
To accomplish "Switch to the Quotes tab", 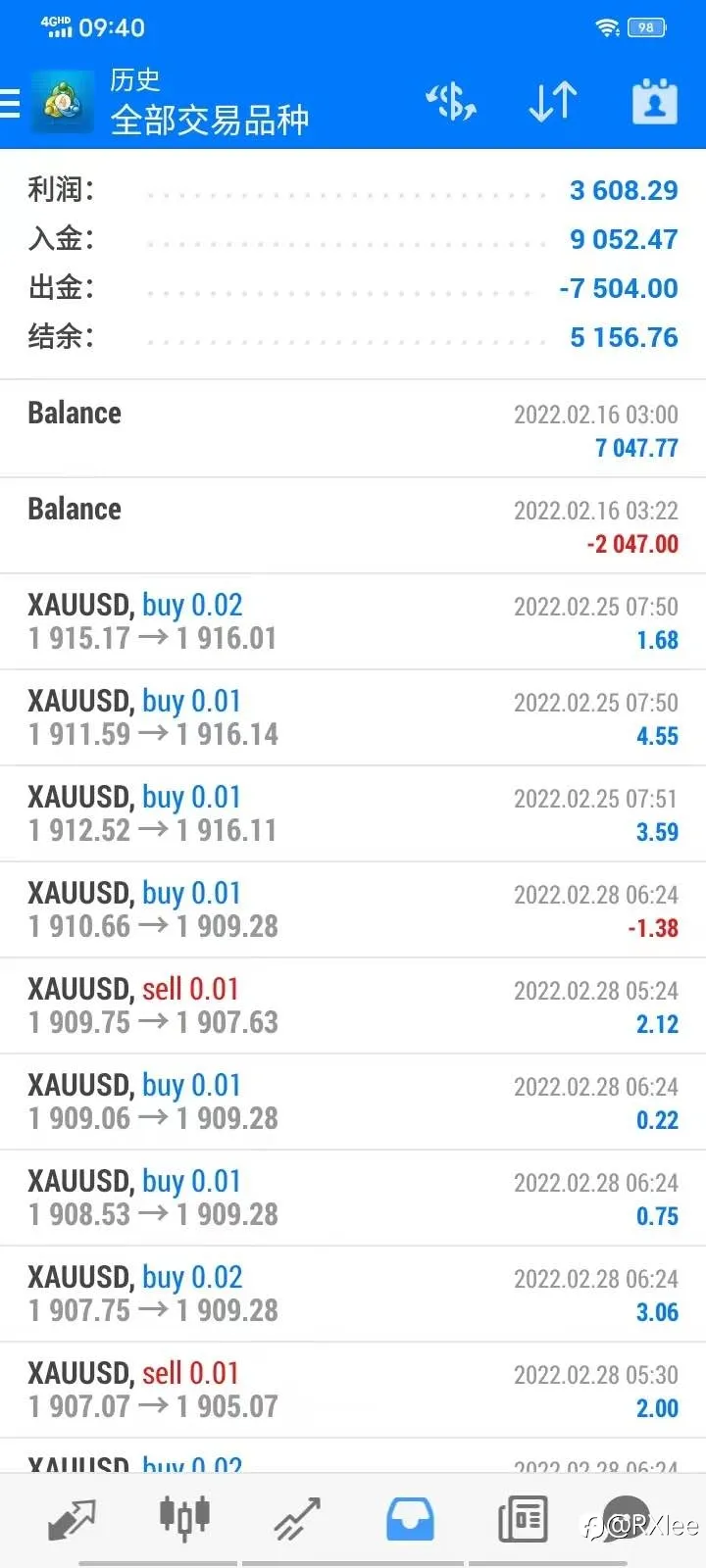I will point(73,1519).
